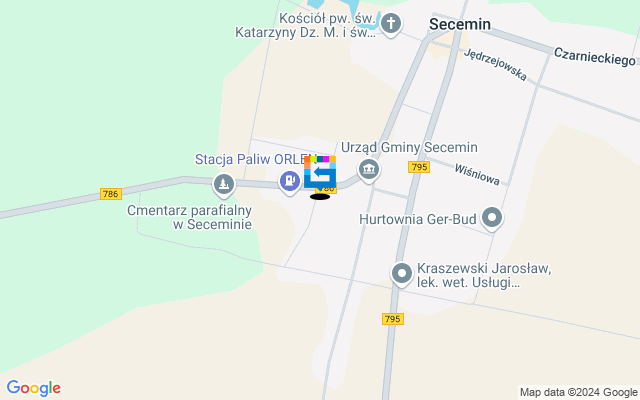Select the Cmentarz parafialny cemetery marker

click(224, 184)
